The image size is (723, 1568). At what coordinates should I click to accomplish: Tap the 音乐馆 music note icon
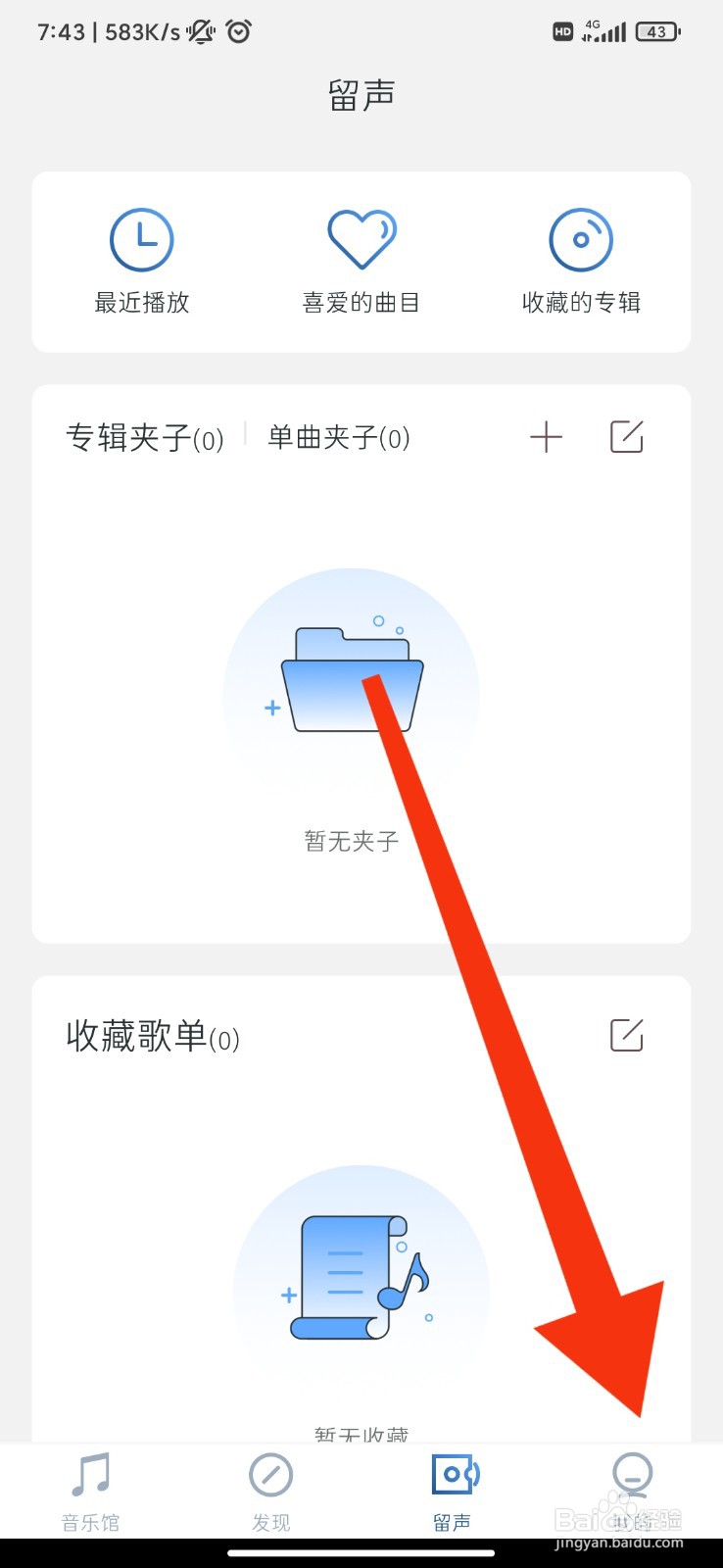90,1472
